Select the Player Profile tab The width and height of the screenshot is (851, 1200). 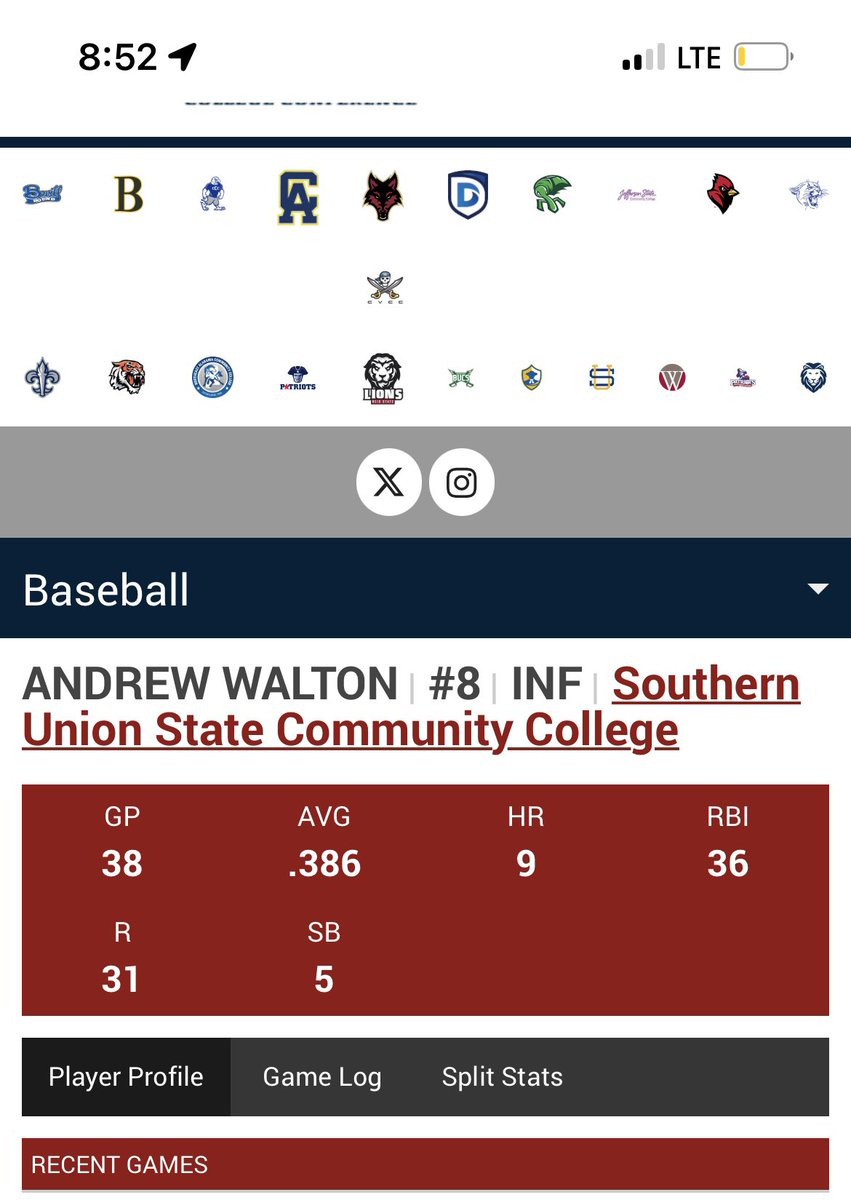point(126,1077)
